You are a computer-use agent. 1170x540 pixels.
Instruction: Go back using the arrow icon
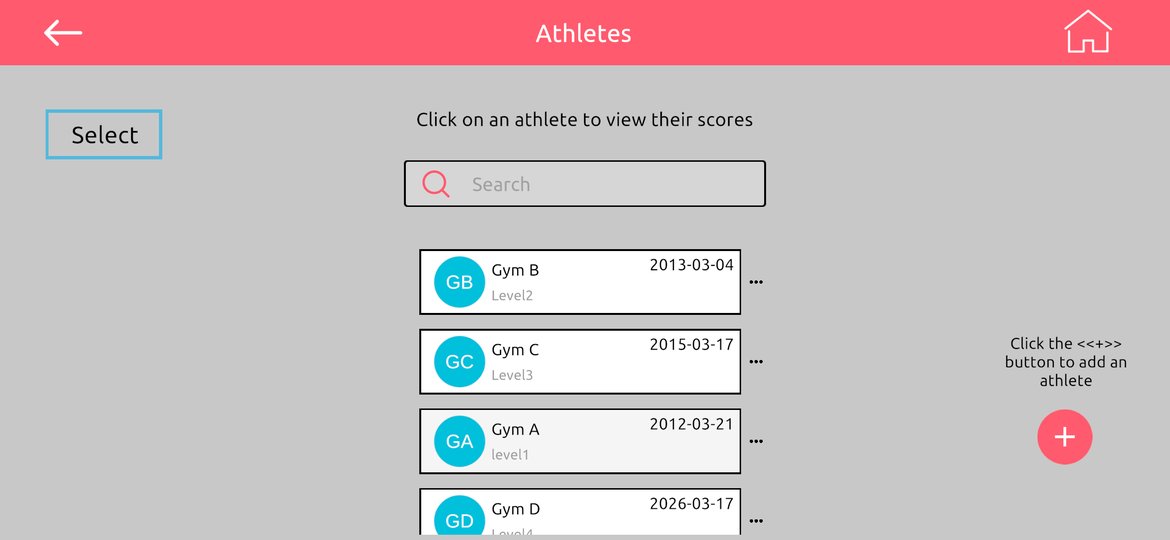62,33
